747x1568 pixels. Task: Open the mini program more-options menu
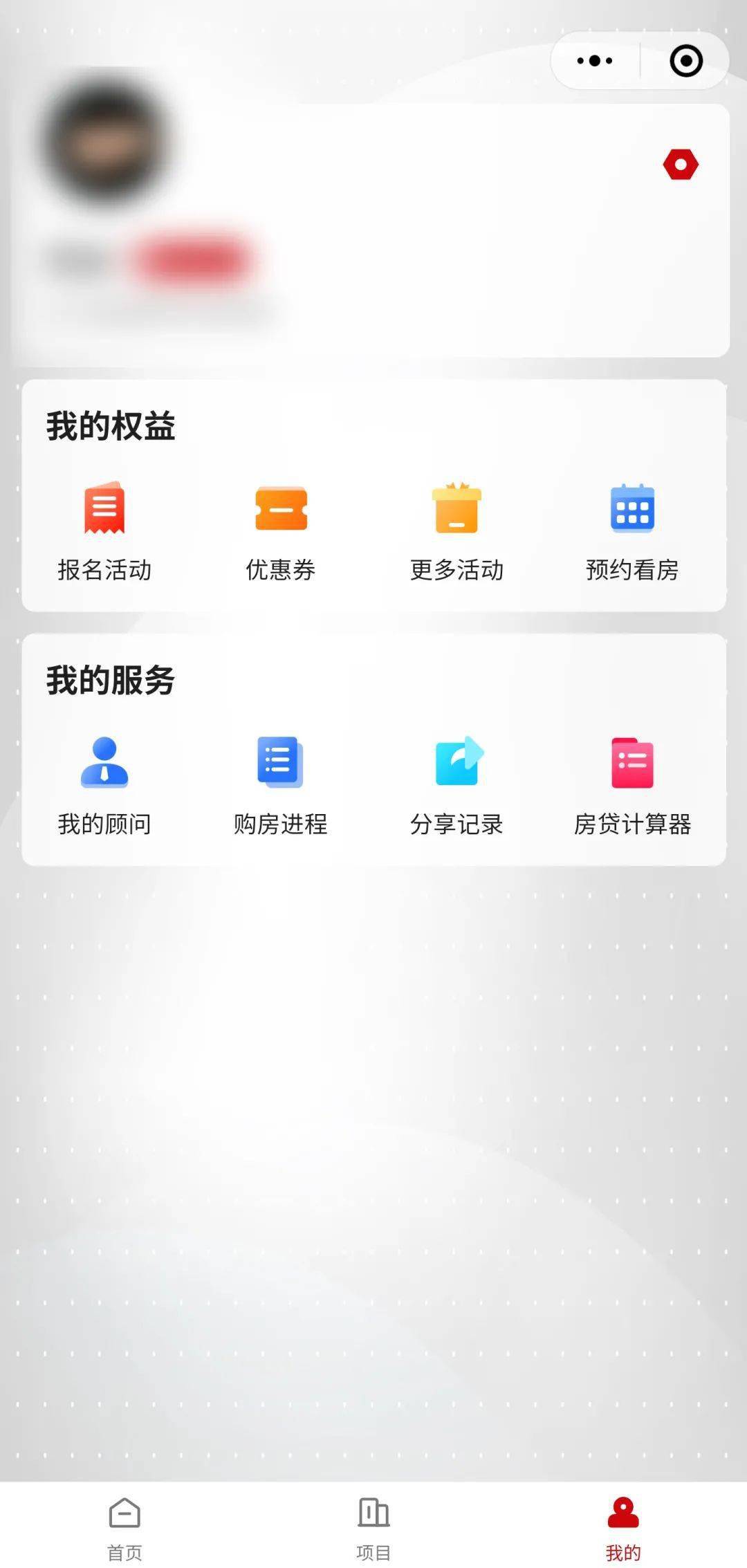coord(595,61)
